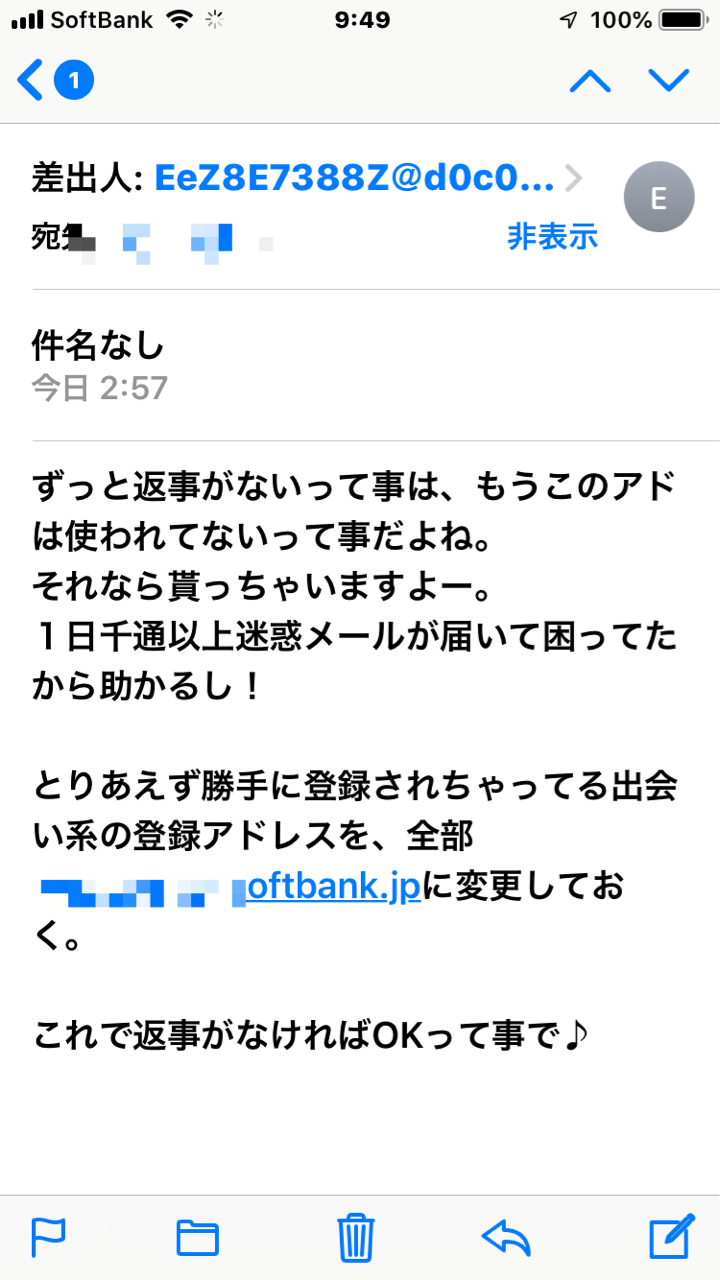Screen dimensions: 720x1280
Task: Go to the previous message with up chevron
Action: [589, 82]
